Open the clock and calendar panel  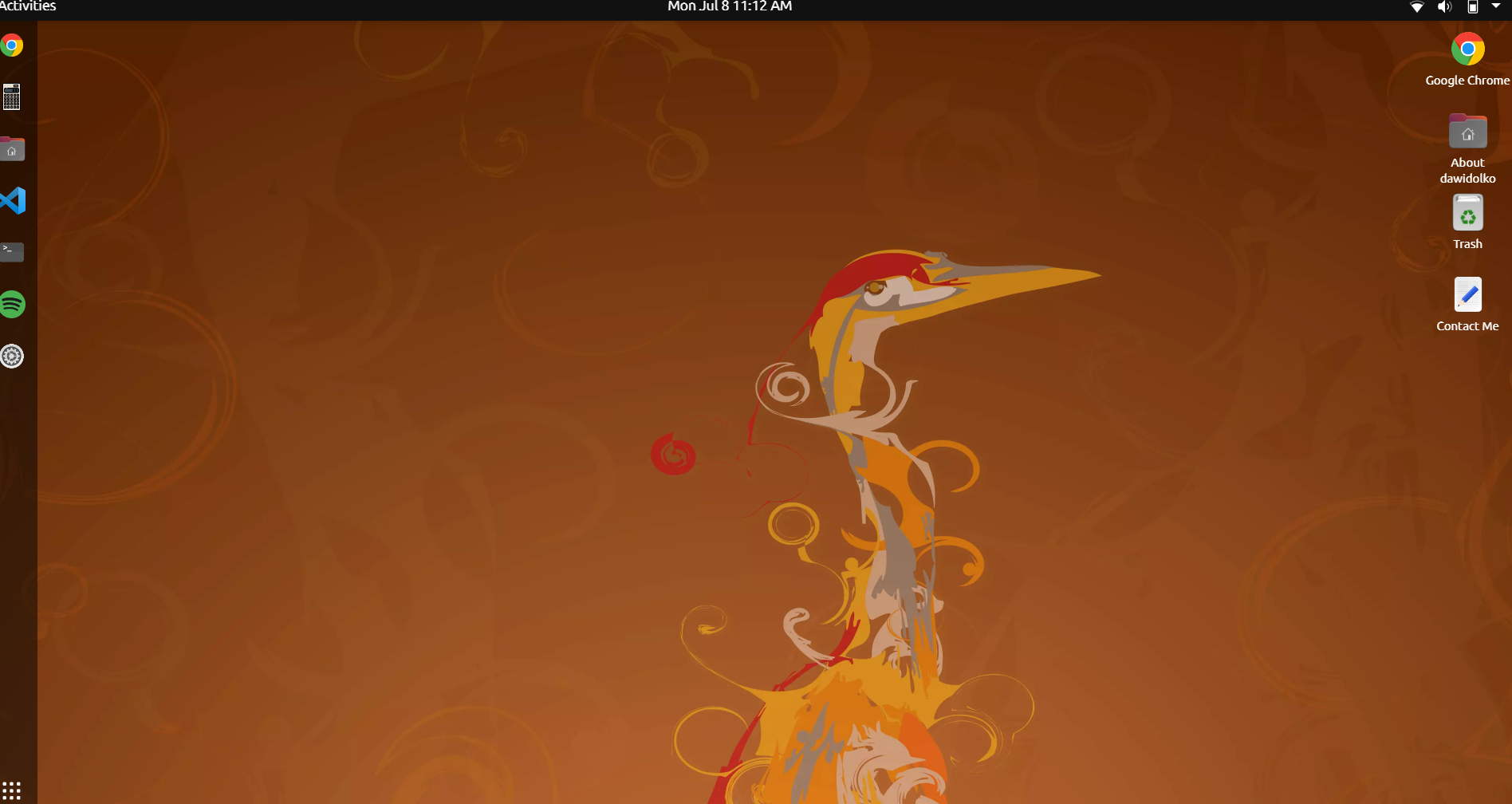coord(730,6)
